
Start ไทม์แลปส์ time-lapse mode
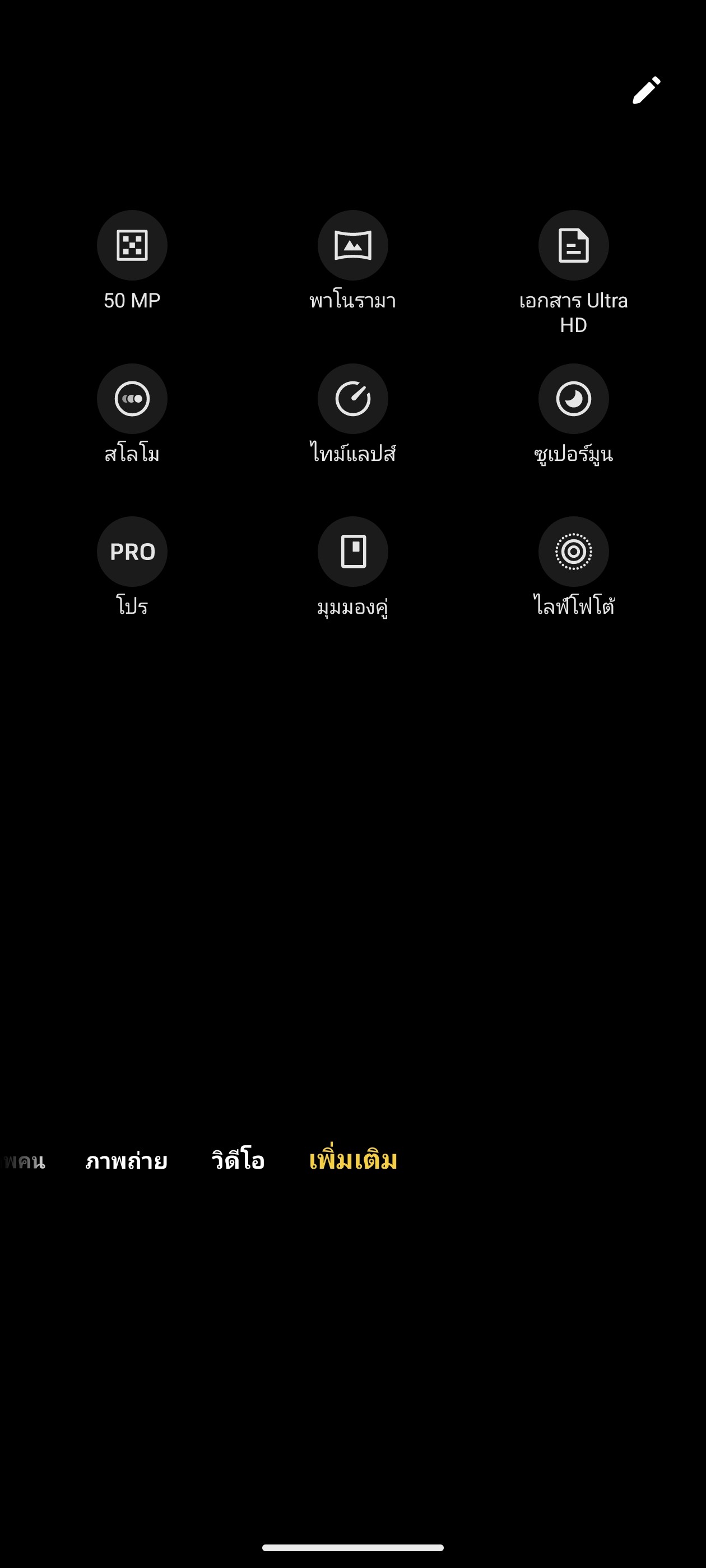[352, 399]
